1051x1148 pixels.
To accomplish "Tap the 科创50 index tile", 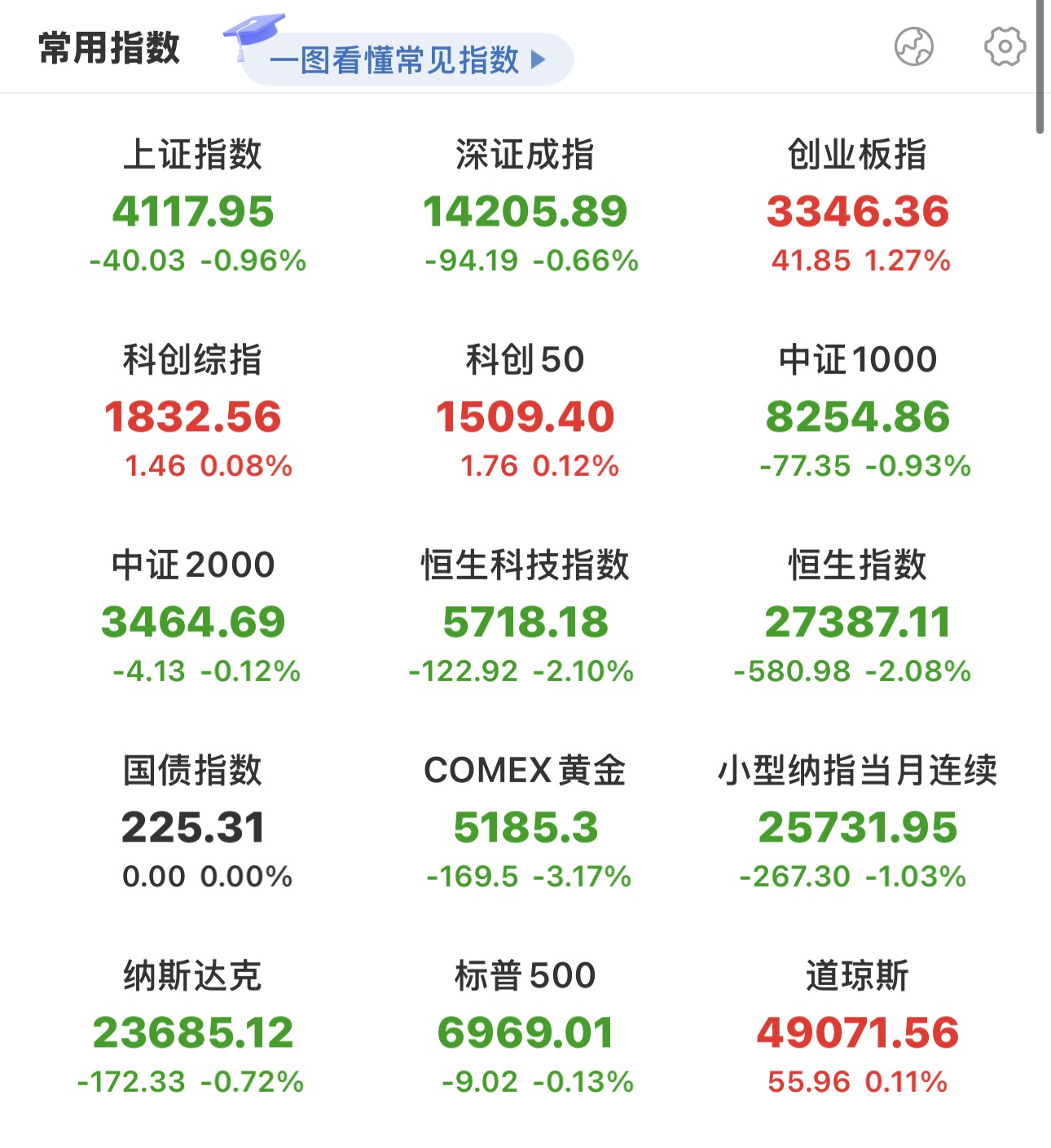I will click(x=525, y=415).
